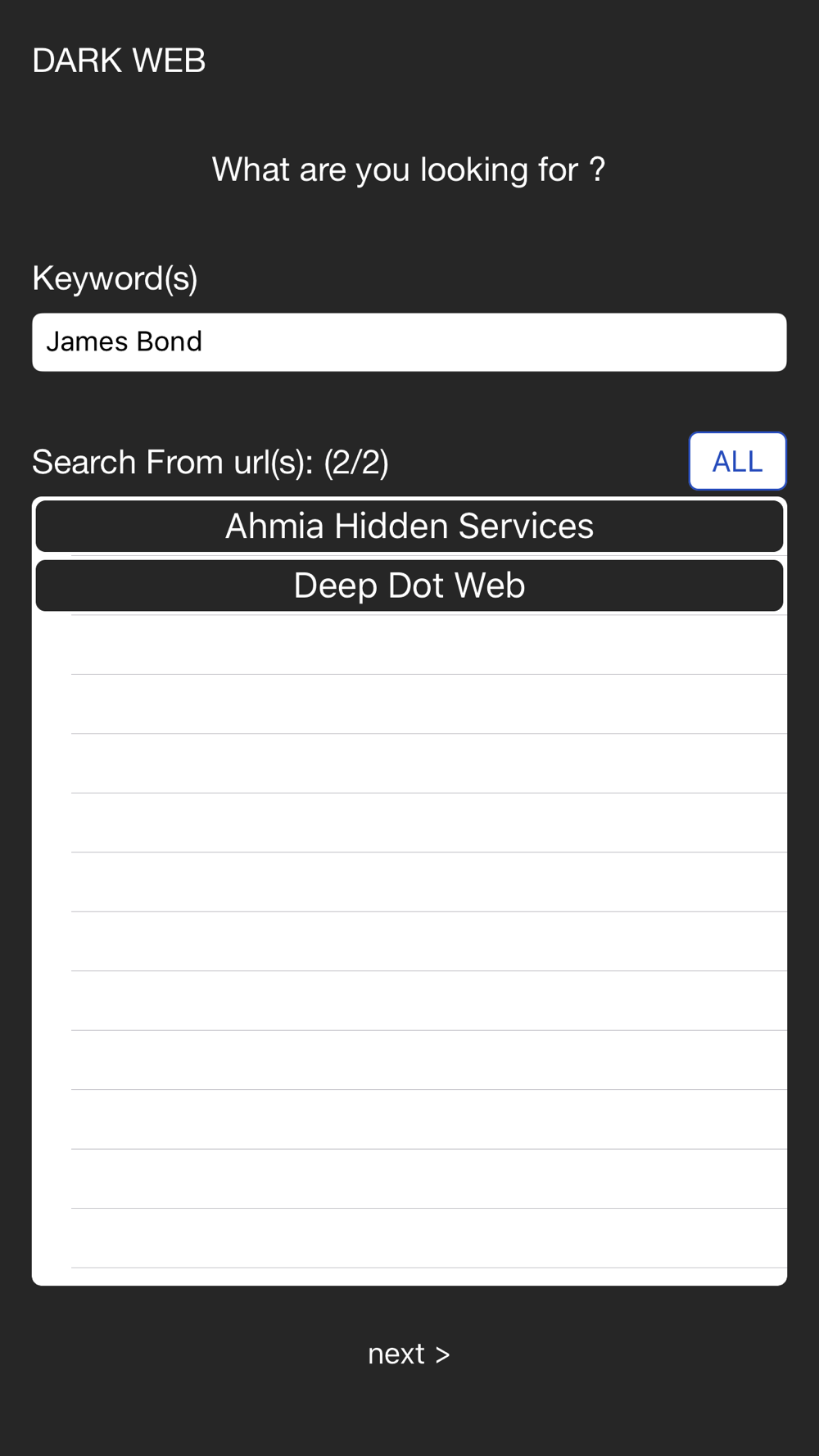Toggle Ahmia Hidden Services source
The width and height of the screenshot is (819, 1456).
coord(409,526)
